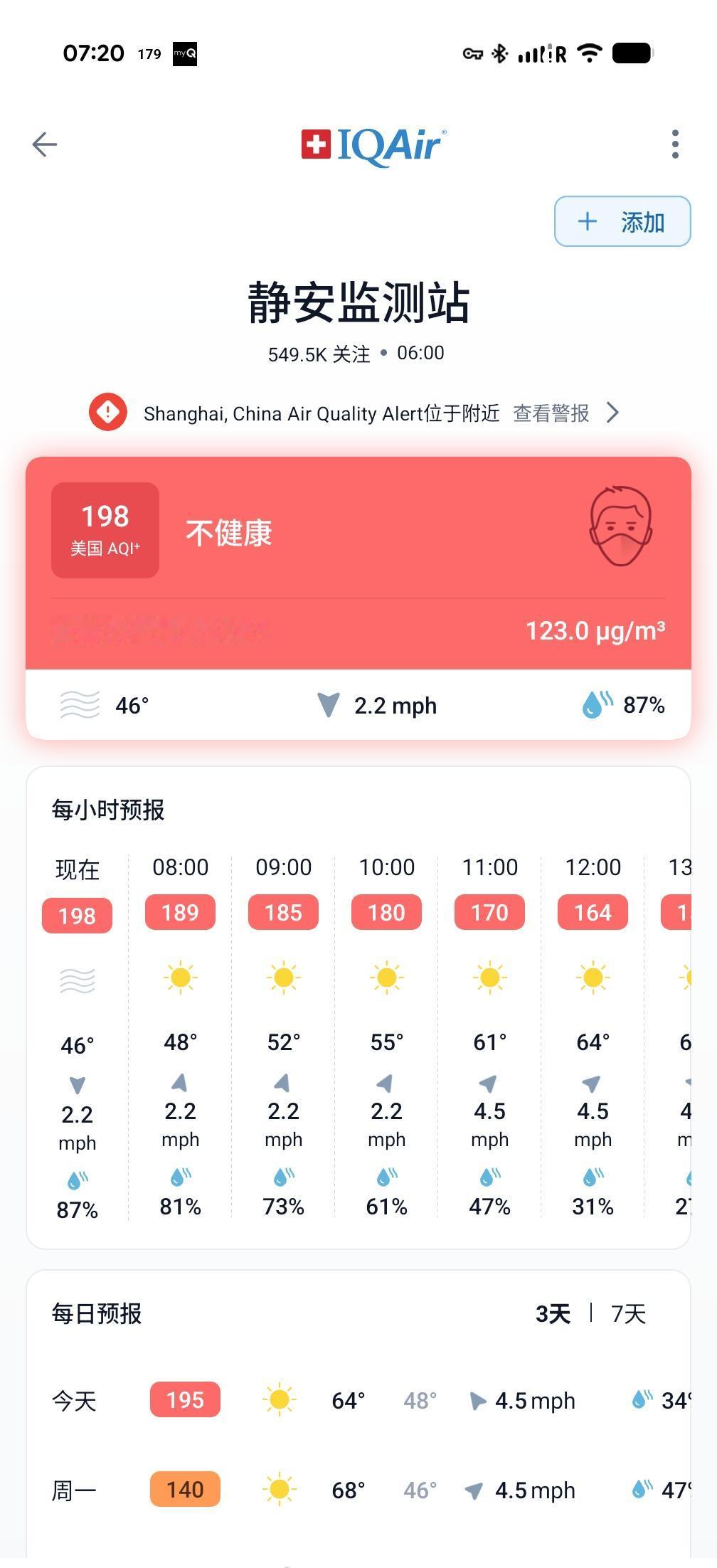Viewport: 717px width, 1568px height.
Task: Tap the 198 美国 AQI badge
Action: tap(105, 529)
